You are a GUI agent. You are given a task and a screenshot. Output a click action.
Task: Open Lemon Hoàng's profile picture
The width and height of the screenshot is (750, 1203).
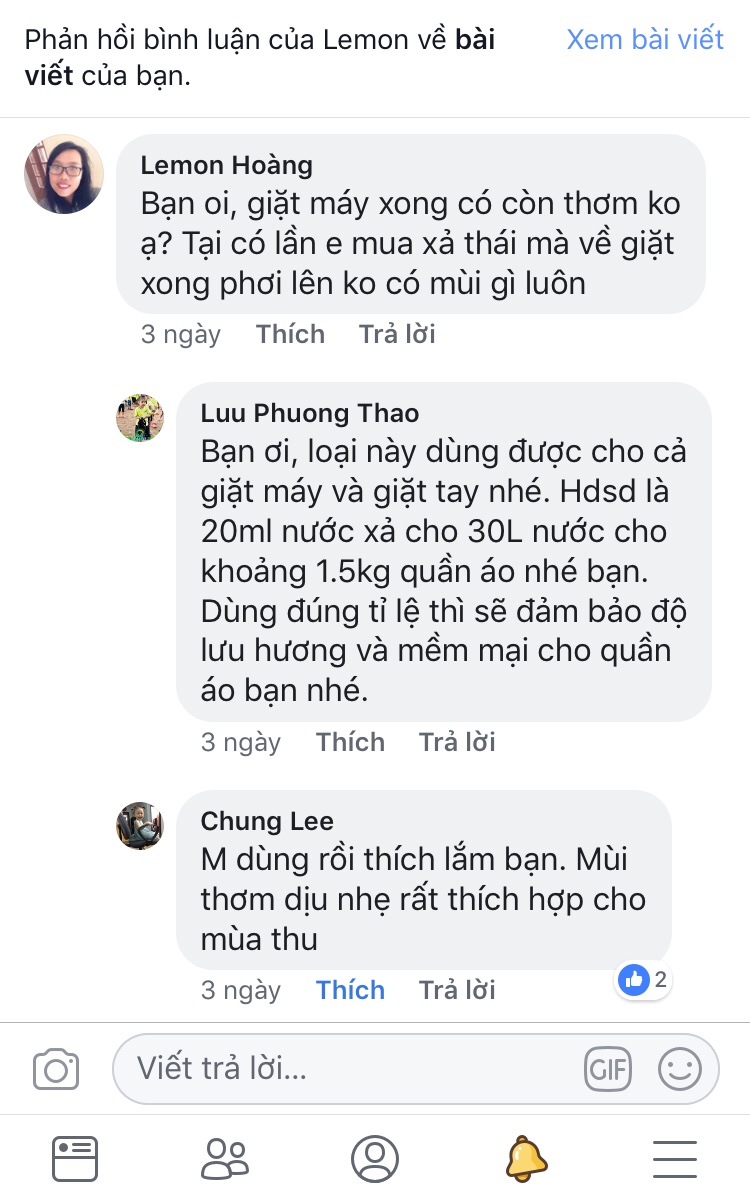coord(63,174)
